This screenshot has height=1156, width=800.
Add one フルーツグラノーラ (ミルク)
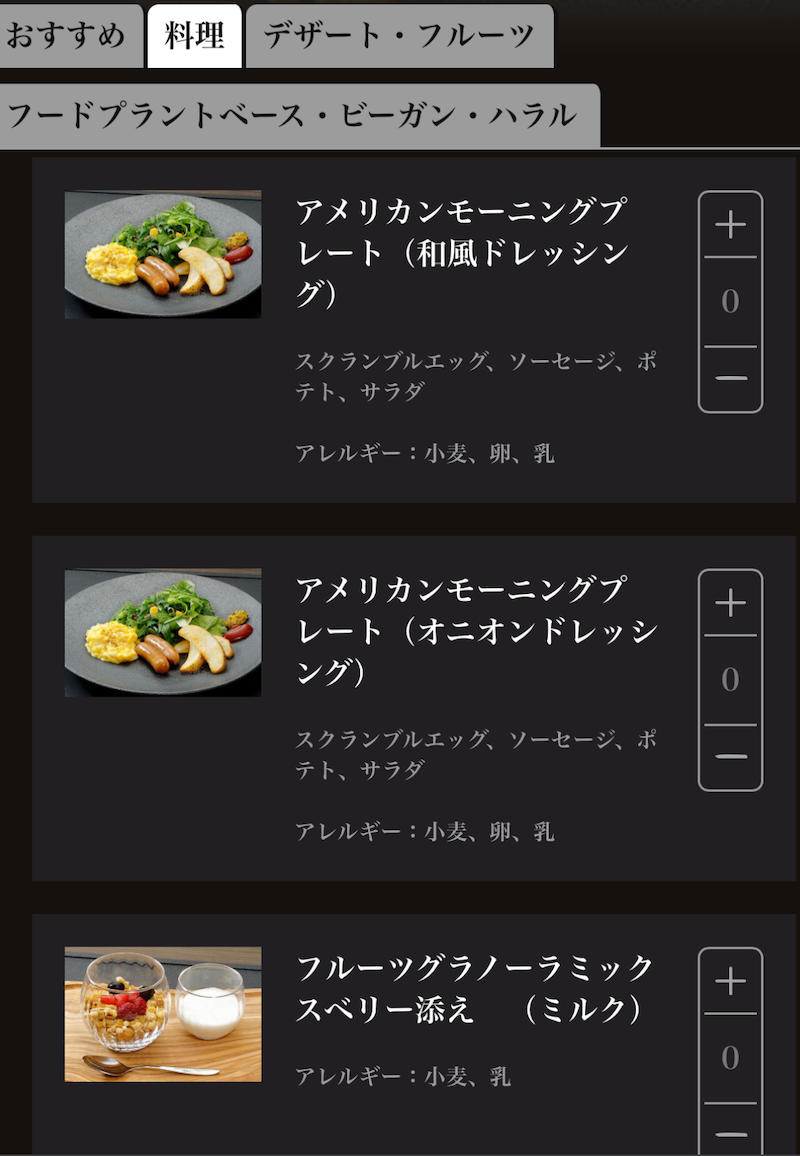tap(730, 981)
